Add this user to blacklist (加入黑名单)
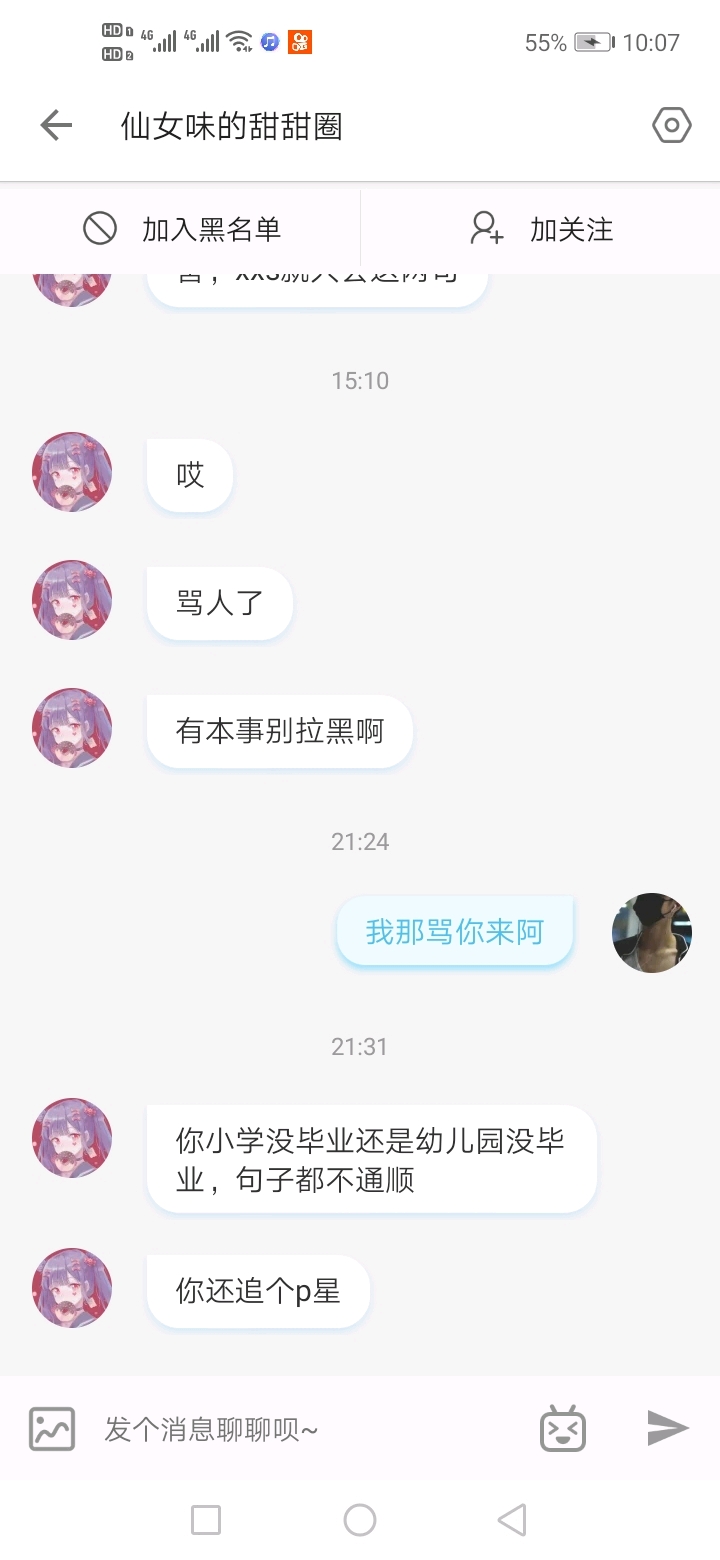Image resolution: width=720 pixels, height=1560 pixels. coord(181,229)
